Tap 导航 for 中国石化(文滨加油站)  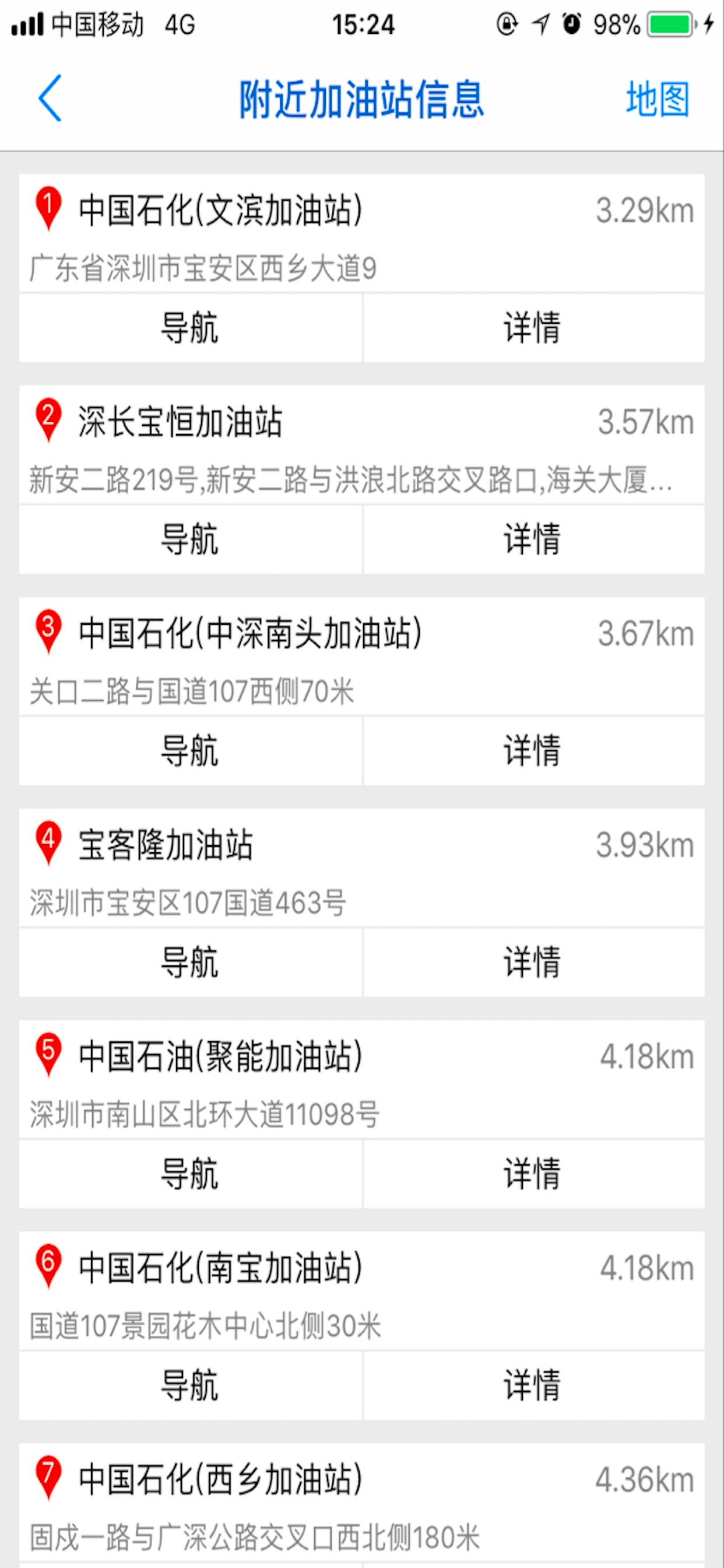click(191, 328)
